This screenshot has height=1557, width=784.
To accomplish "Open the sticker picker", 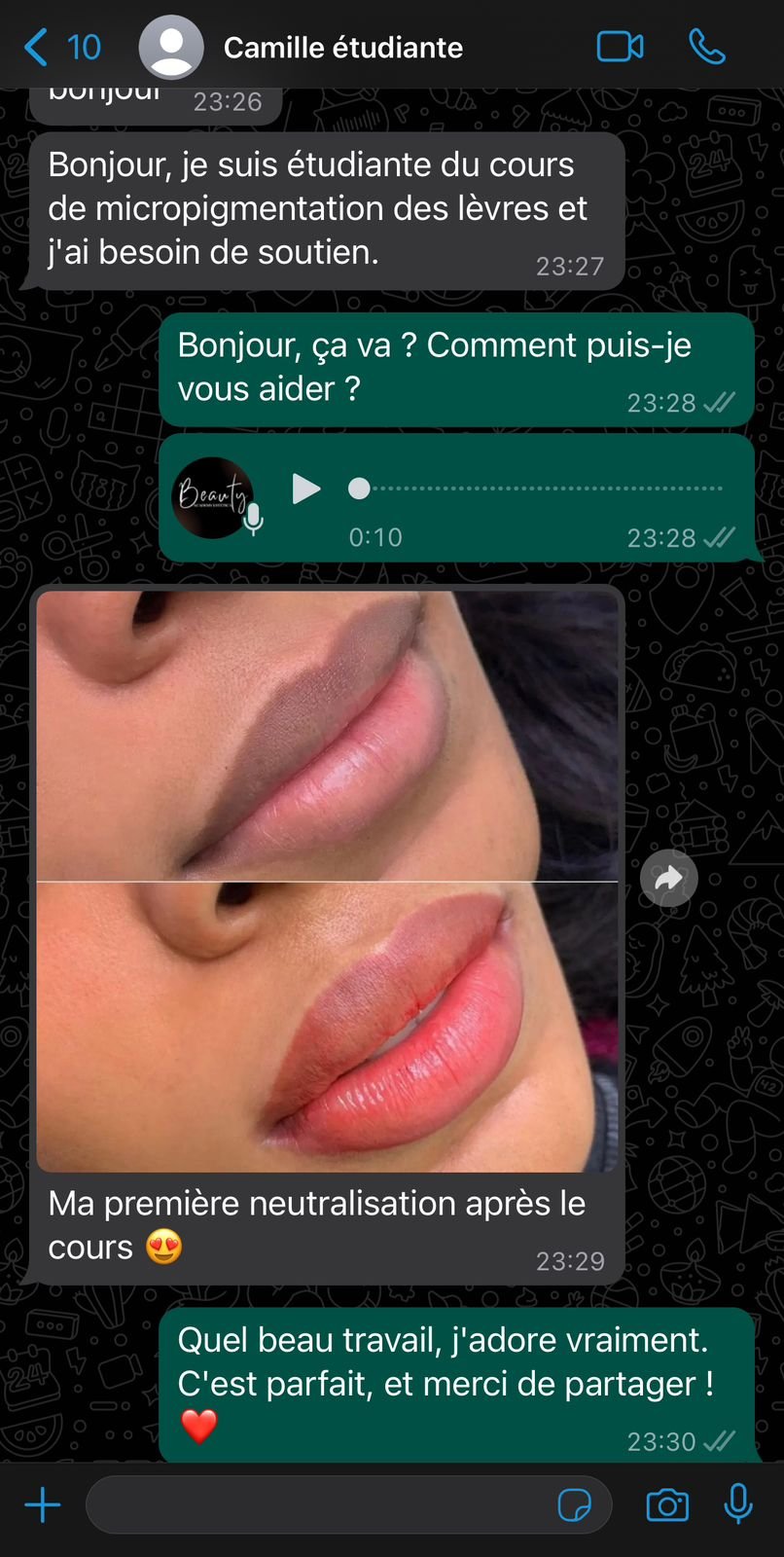I will coord(574,1505).
